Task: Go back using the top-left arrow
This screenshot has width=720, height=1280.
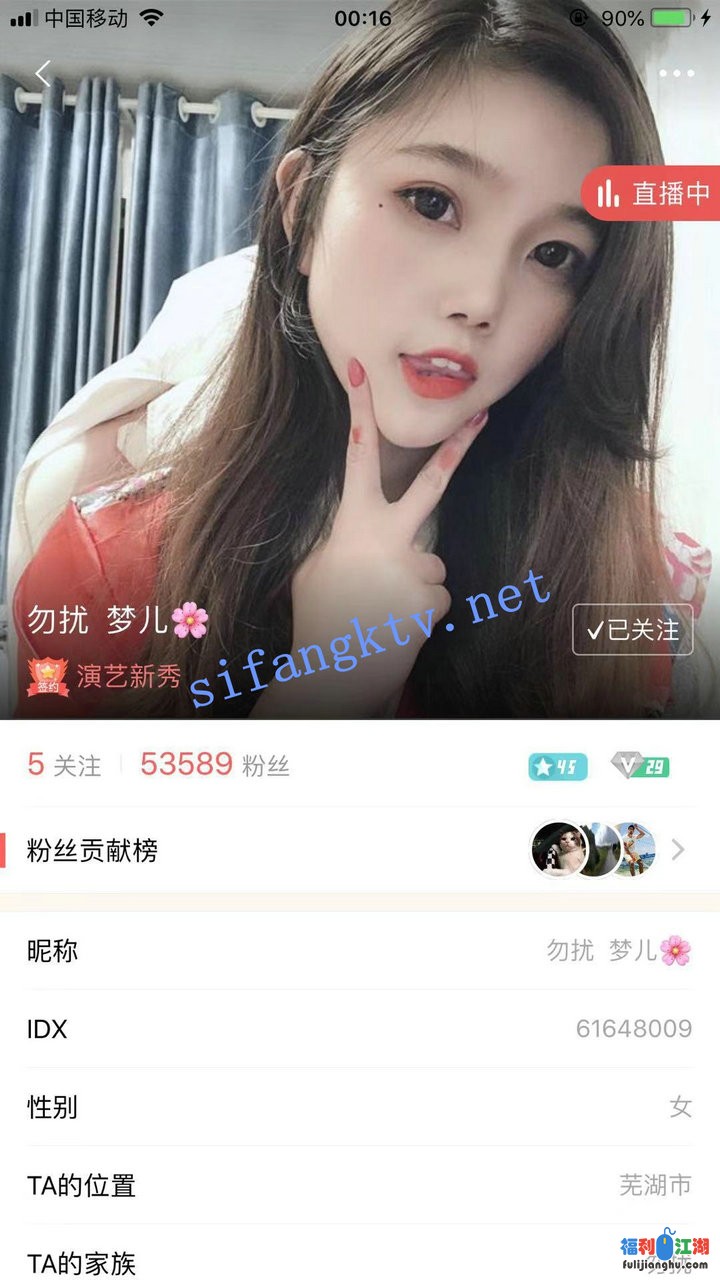Action: point(42,74)
